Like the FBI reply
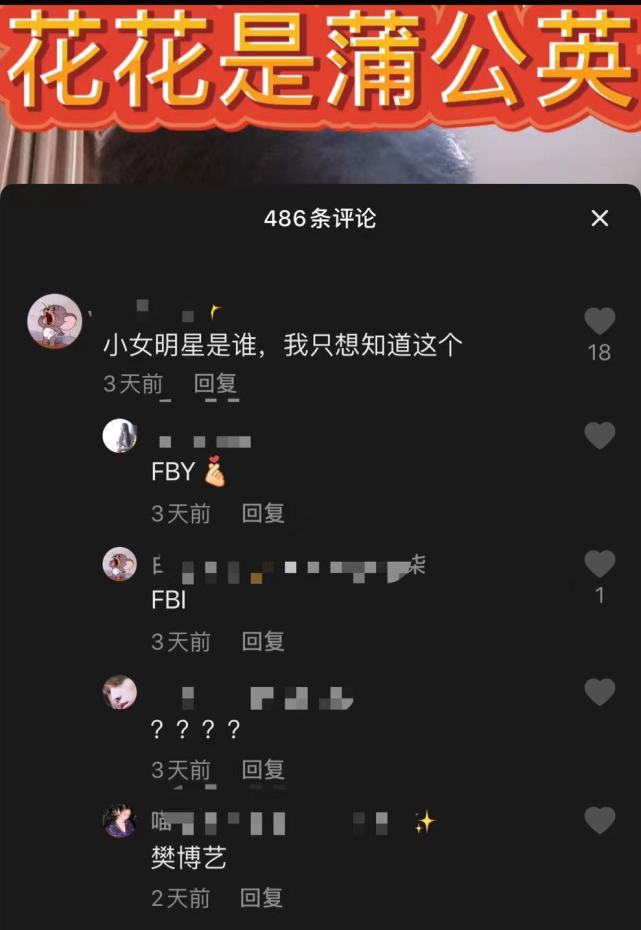Image resolution: width=641 pixels, height=930 pixels. [x=599, y=564]
